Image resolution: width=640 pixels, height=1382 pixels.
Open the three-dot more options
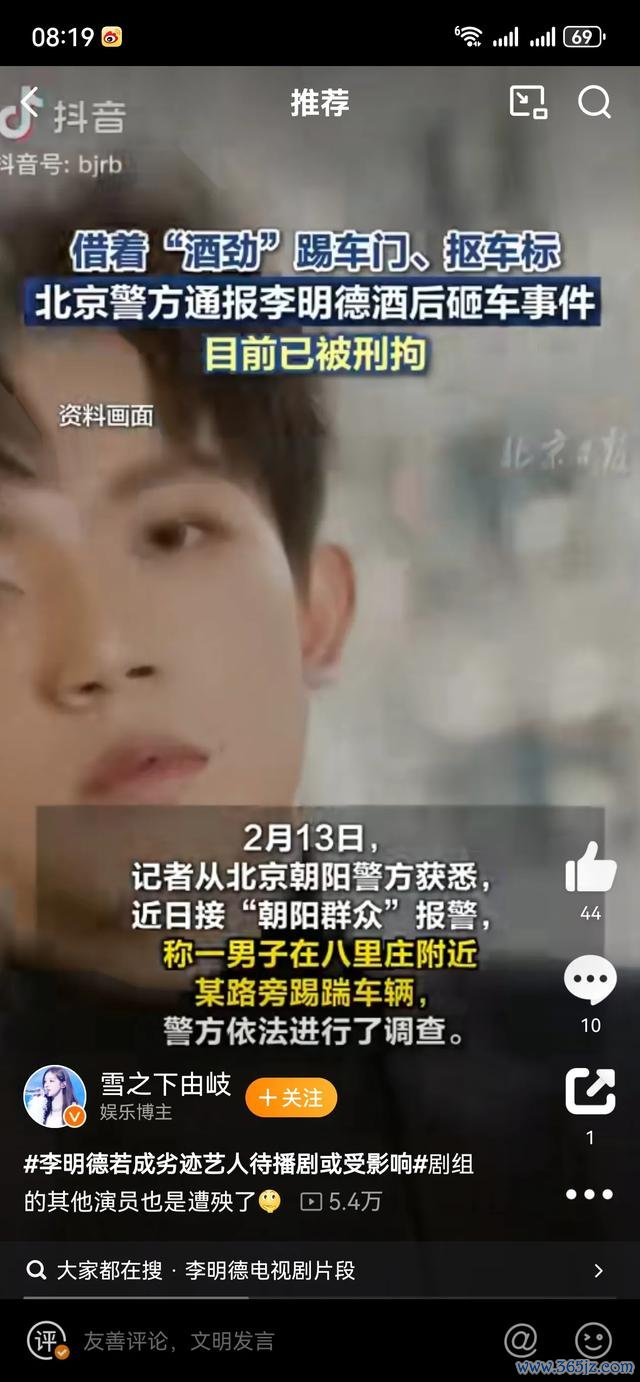coord(589,1194)
